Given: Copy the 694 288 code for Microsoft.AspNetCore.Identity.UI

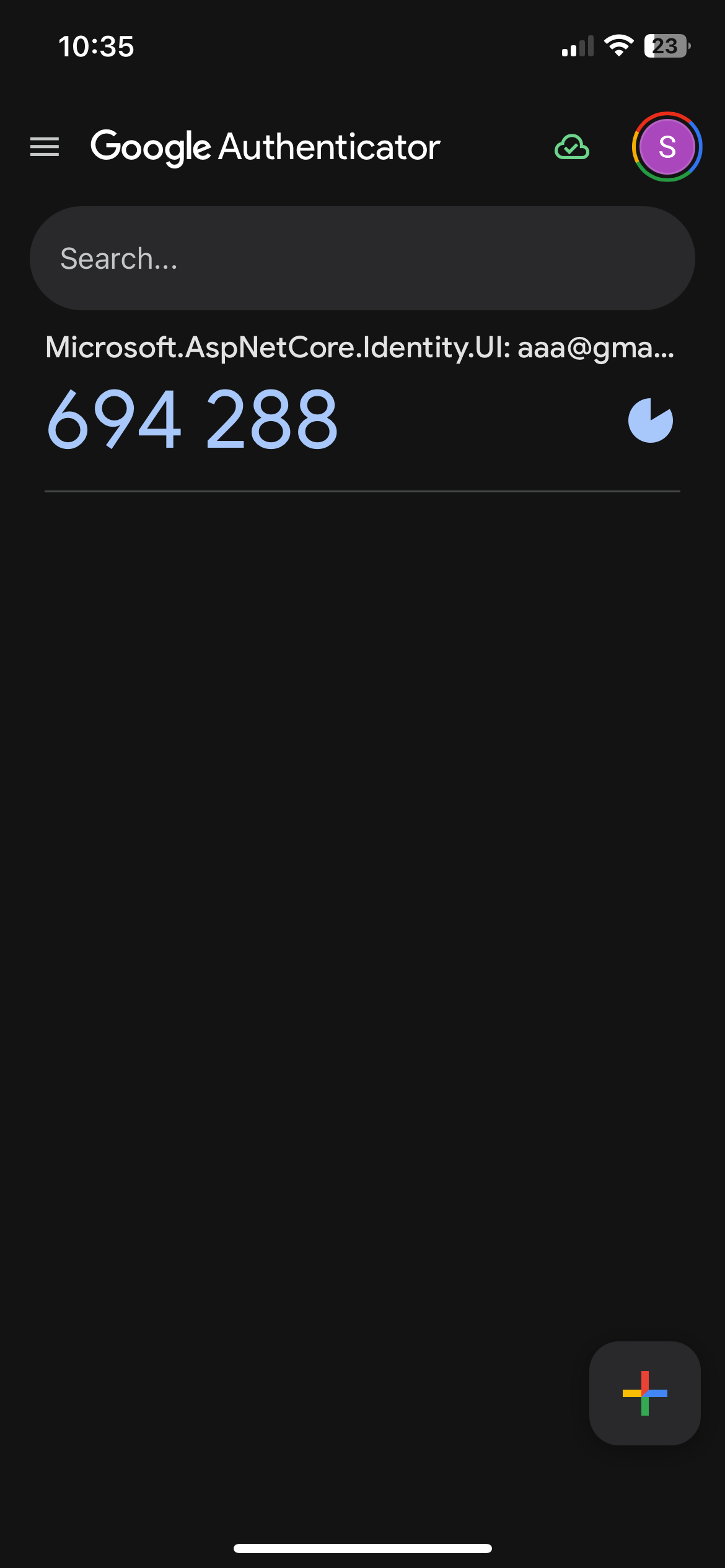Looking at the screenshot, I should tap(193, 419).
